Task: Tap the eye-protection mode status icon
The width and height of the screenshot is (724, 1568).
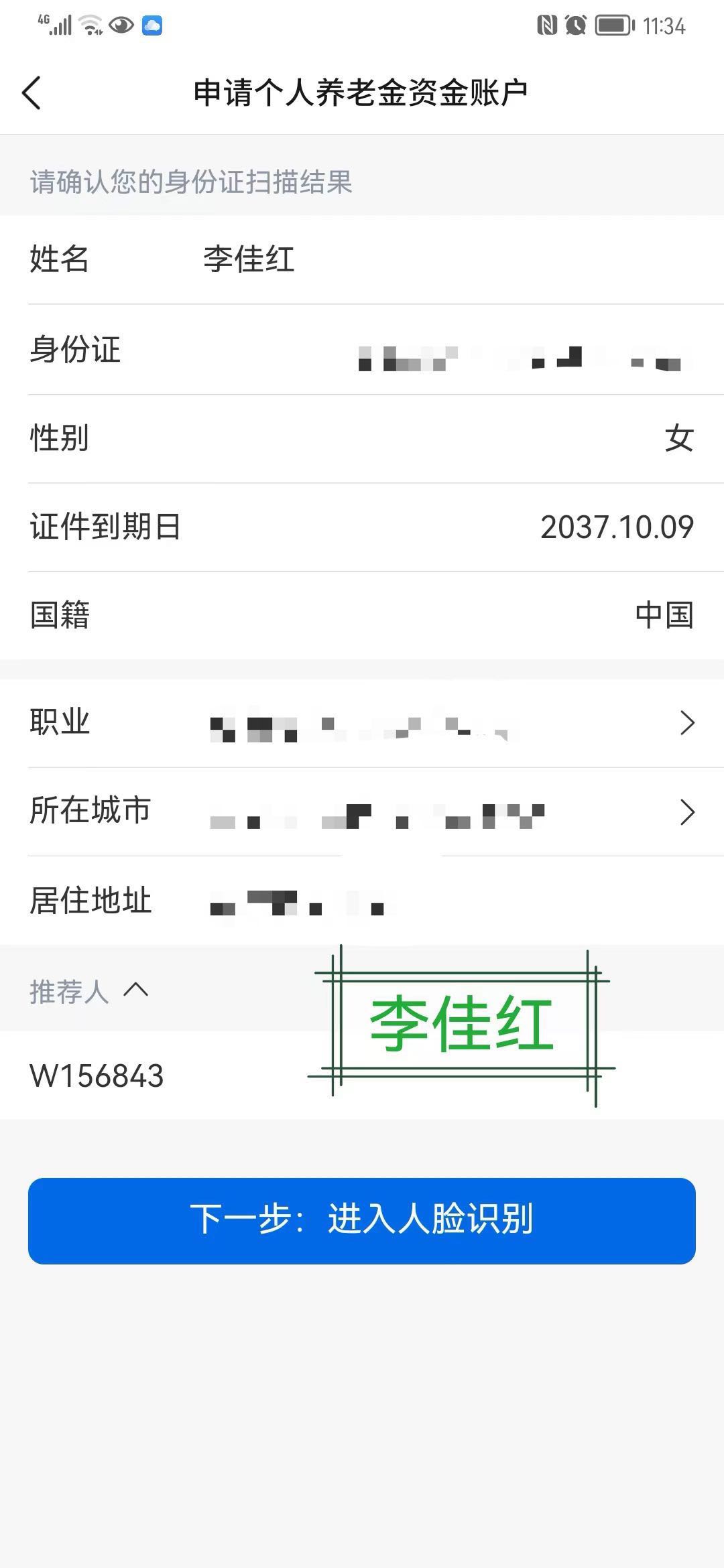Action: [x=122, y=25]
